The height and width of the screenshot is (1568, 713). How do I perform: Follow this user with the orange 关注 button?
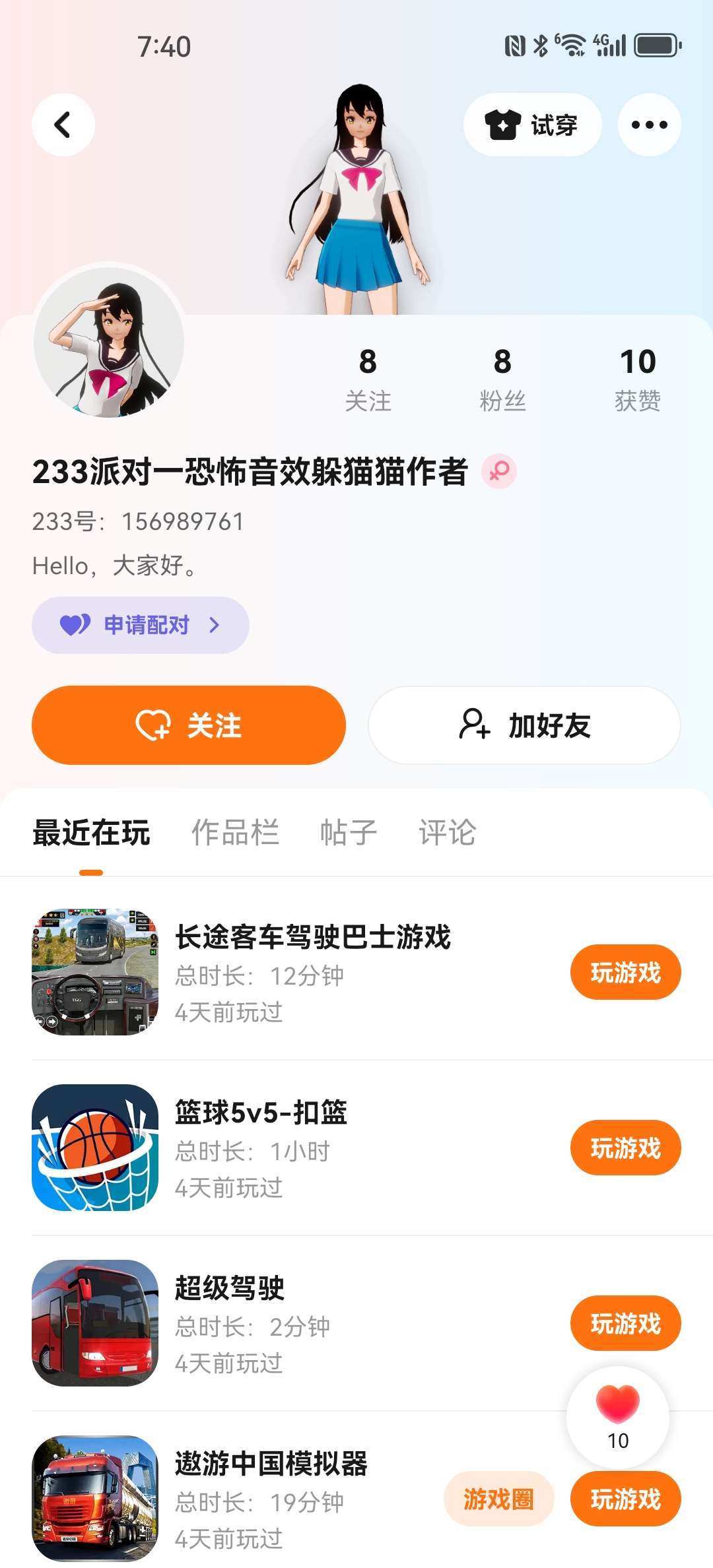(x=189, y=725)
